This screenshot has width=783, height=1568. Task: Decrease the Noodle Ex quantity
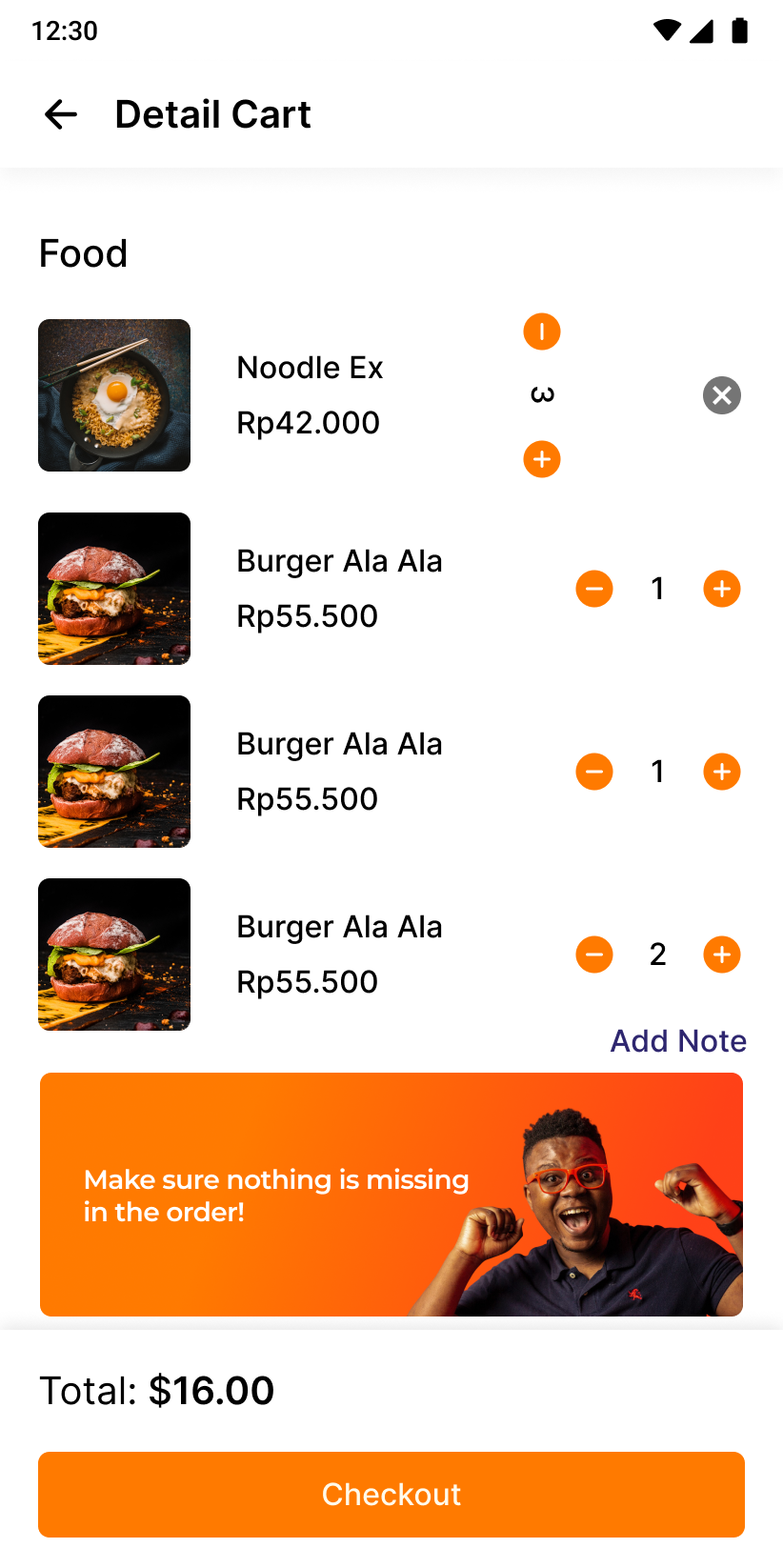542,332
